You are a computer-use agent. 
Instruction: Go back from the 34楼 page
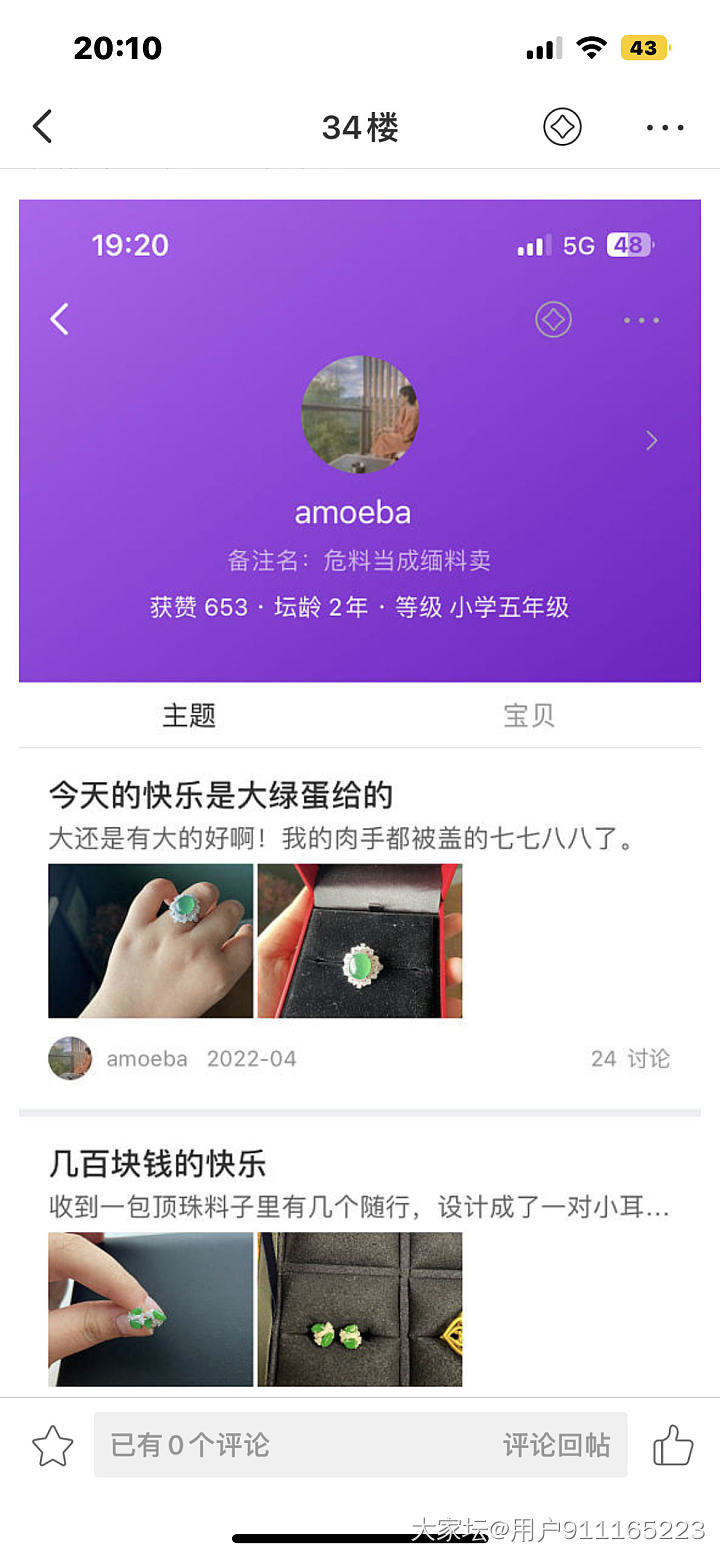(42, 127)
